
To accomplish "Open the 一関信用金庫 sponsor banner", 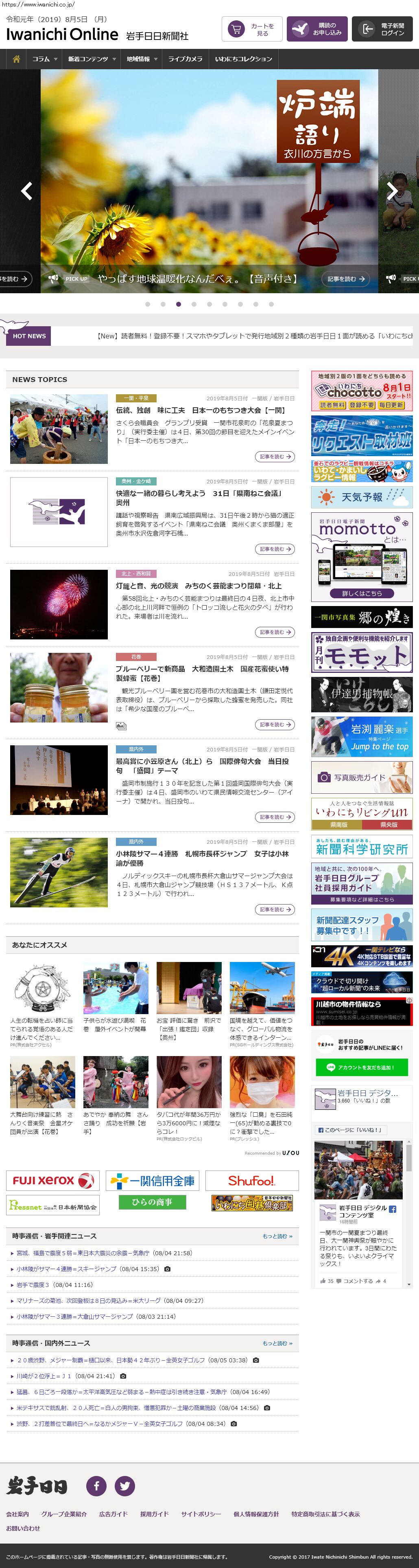I will pyautogui.click(x=152, y=1181).
